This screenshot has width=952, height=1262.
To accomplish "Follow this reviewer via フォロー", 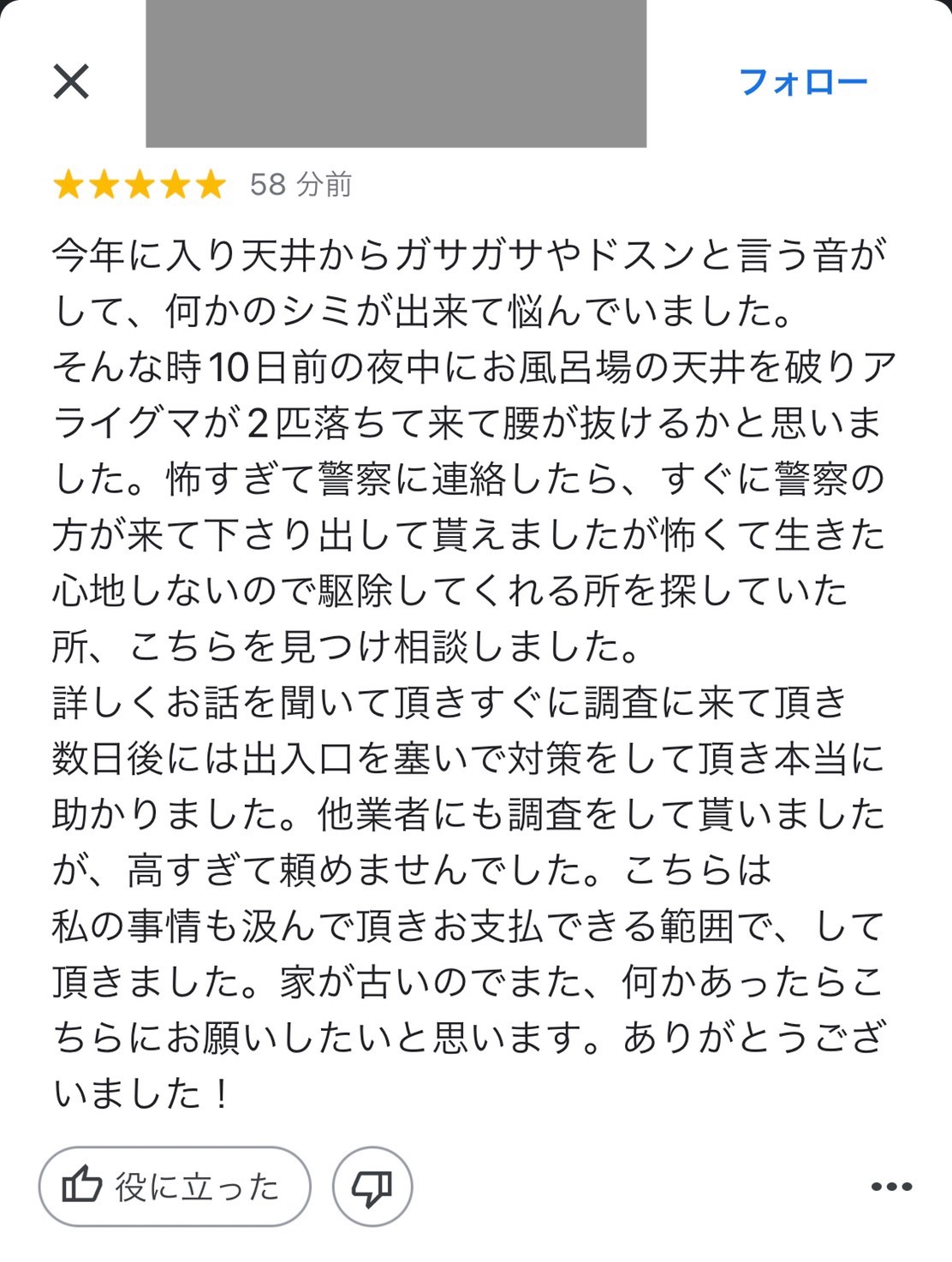I will point(802,83).
